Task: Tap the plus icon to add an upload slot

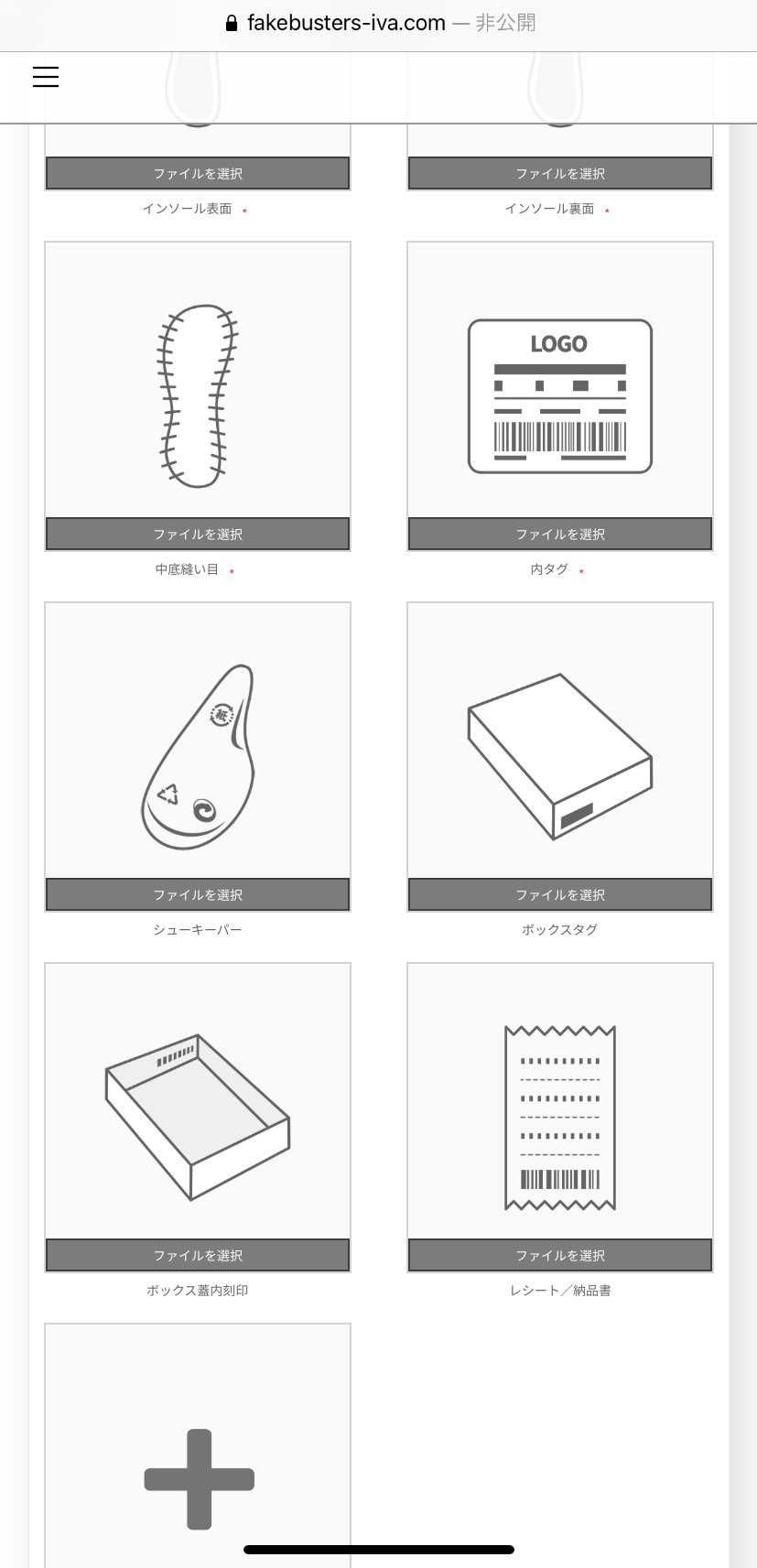Action: tap(197, 1478)
